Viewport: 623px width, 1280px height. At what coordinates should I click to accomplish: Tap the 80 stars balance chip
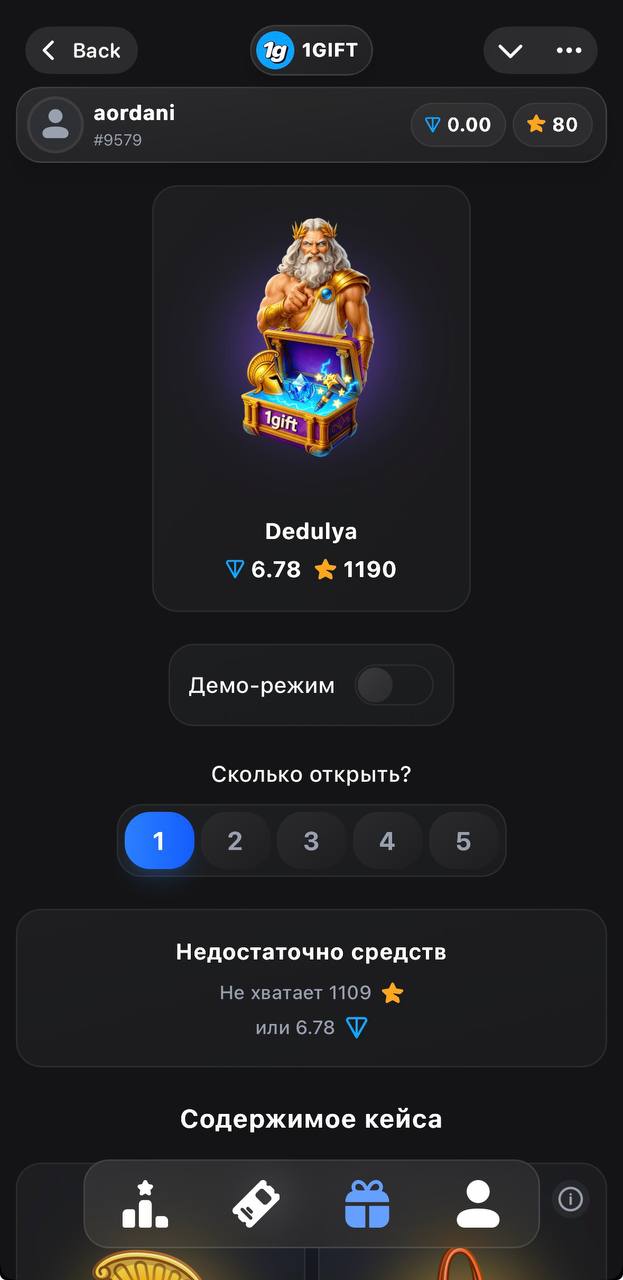coord(552,125)
